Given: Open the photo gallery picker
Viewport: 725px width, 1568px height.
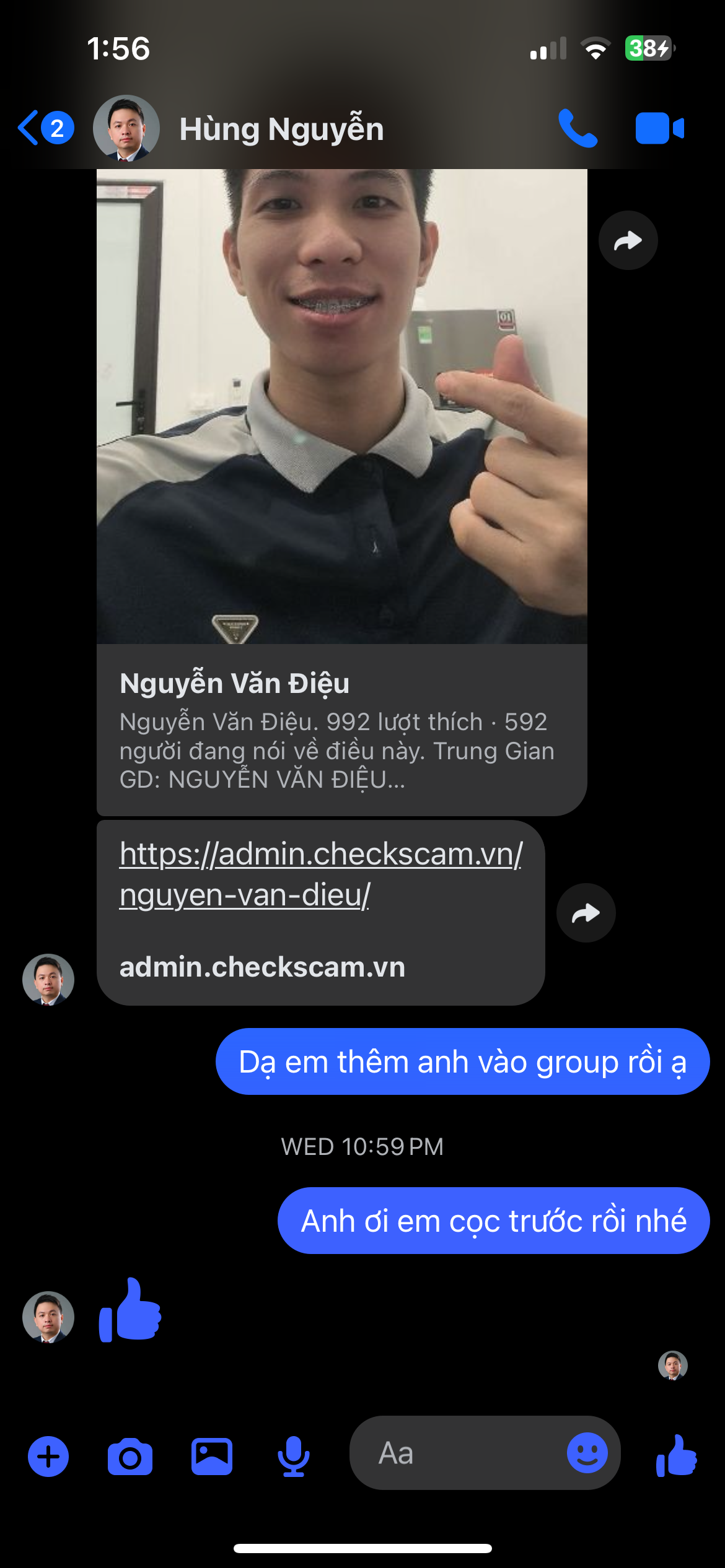Looking at the screenshot, I should tap(212, 1456).
